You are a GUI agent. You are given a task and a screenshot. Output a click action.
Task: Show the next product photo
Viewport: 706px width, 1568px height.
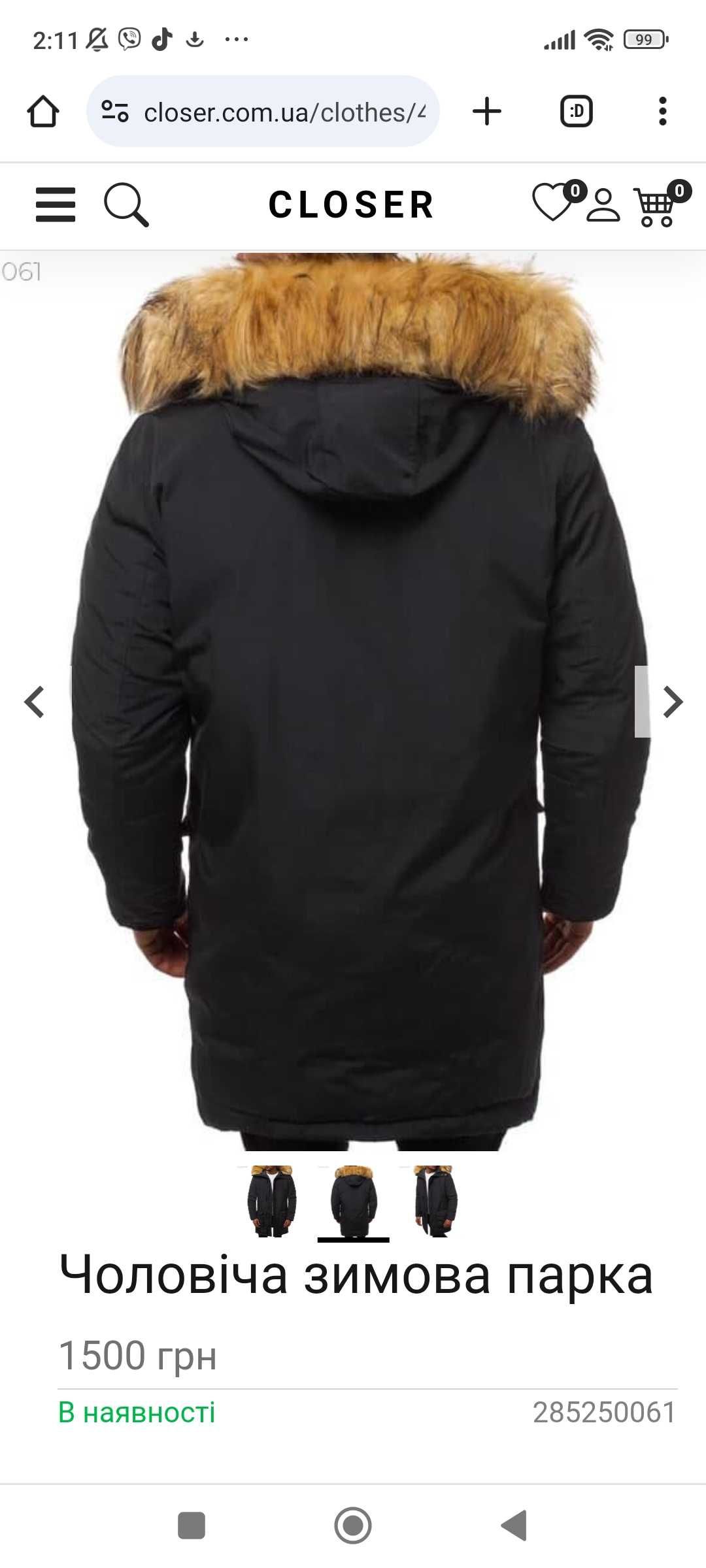pyautogui.click(x=672, y=702)
